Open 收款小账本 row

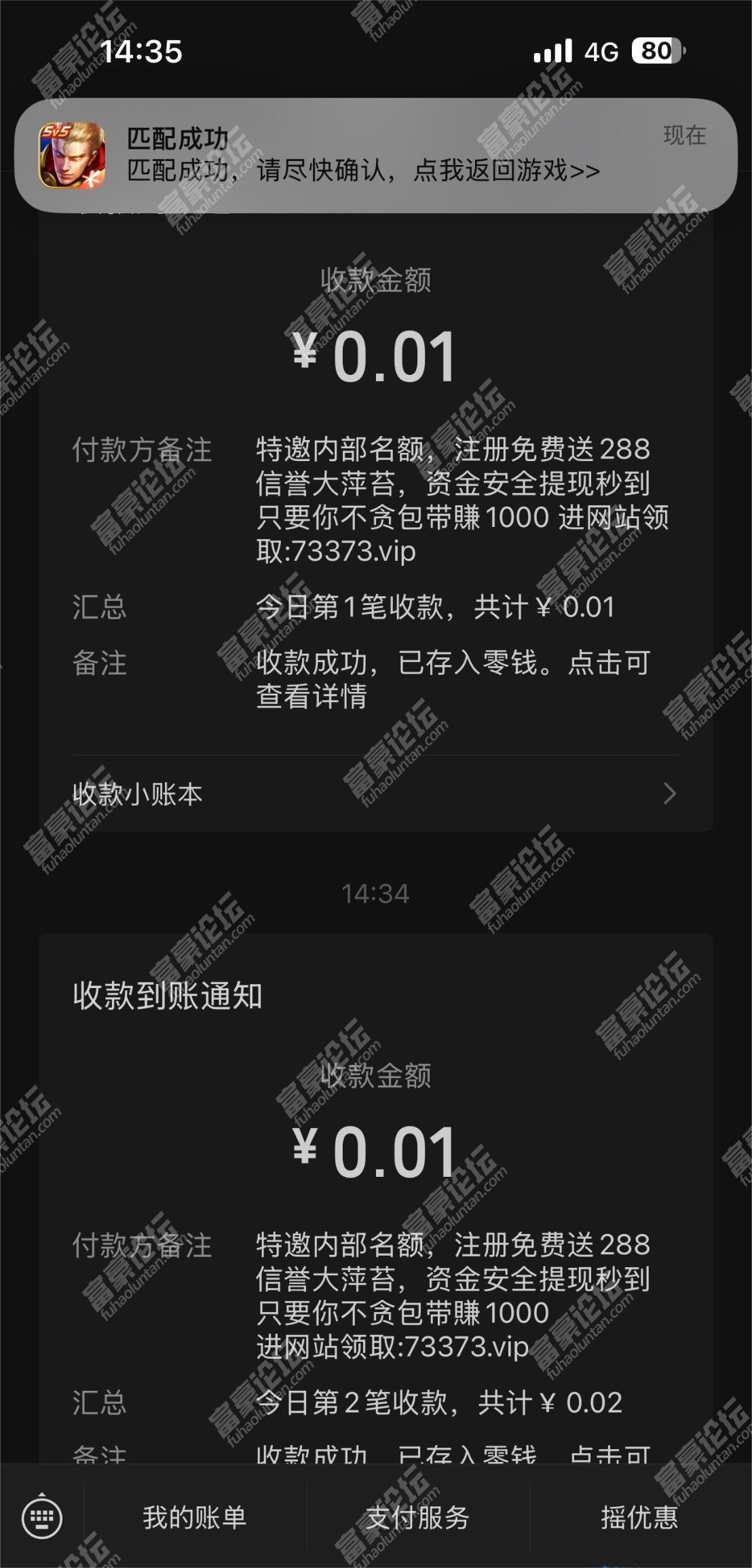375,793
